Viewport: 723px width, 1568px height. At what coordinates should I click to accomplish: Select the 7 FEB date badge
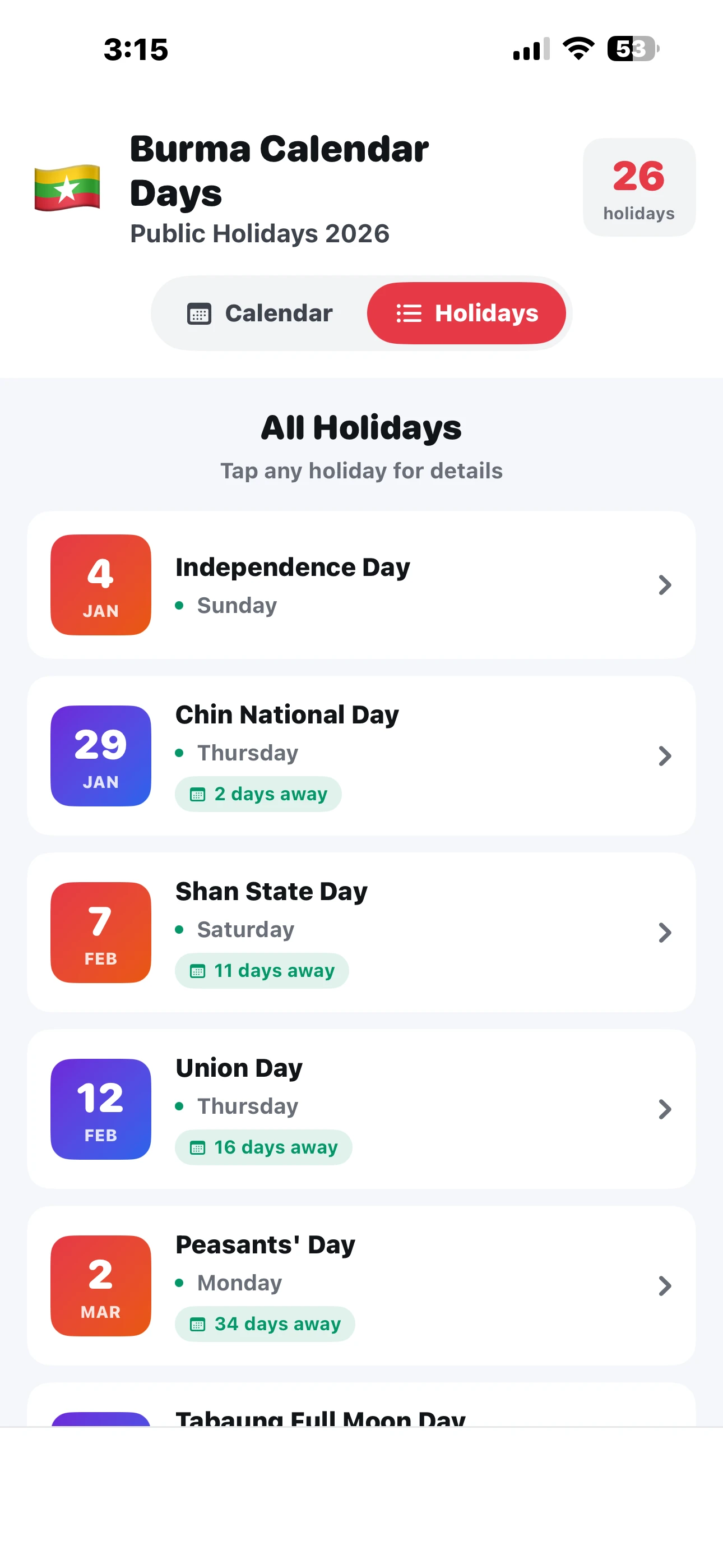click(x=100, y=932)
